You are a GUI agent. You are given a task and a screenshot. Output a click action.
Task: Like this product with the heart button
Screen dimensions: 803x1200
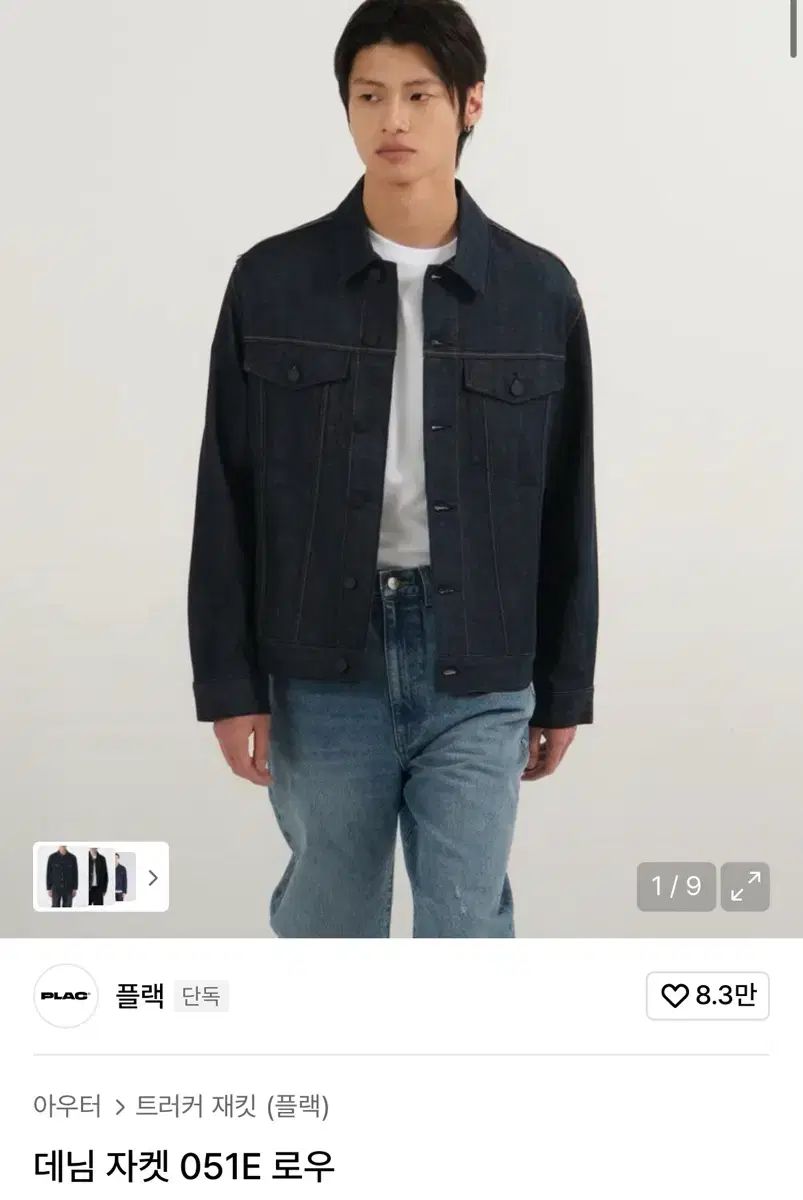pos(707,995)
